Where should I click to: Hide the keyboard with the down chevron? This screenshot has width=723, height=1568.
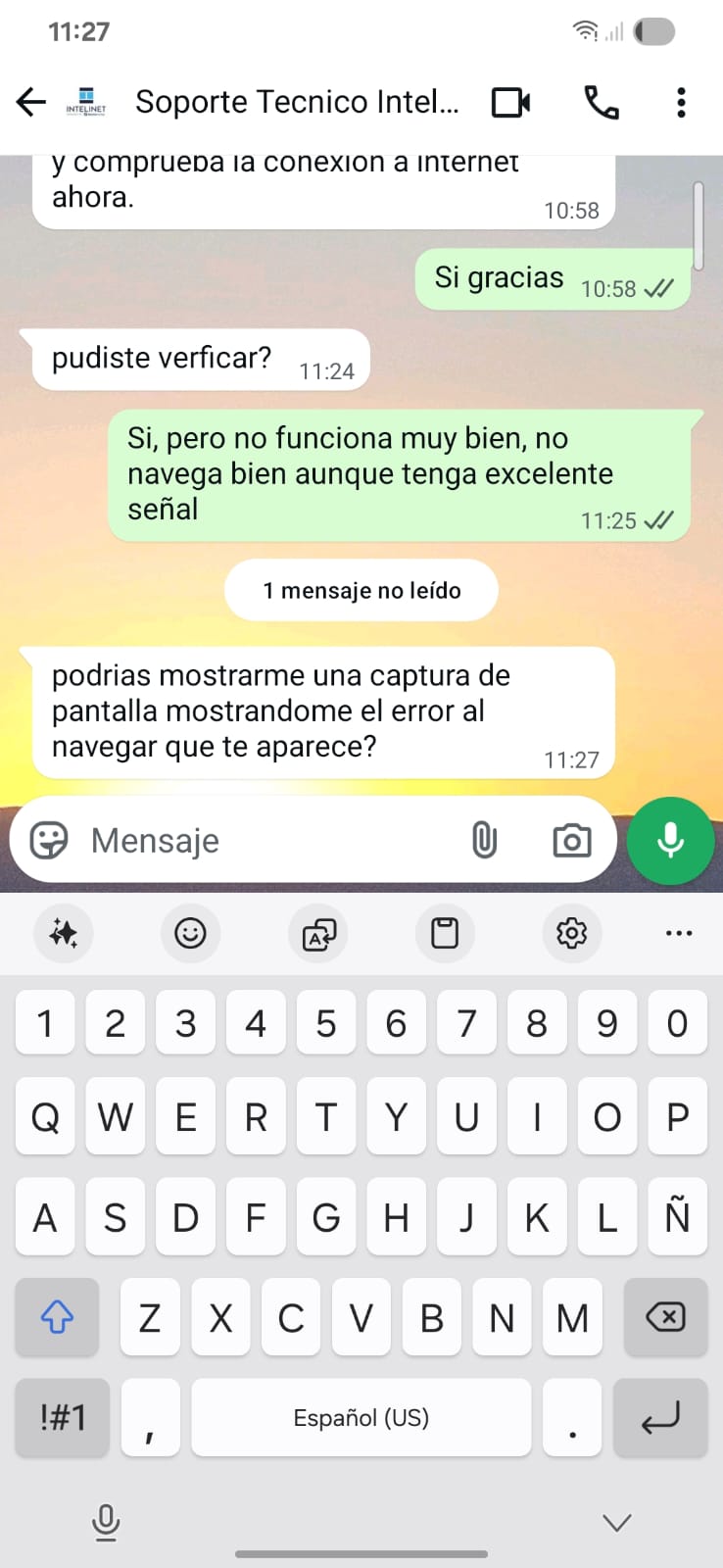coord(617,1522)
